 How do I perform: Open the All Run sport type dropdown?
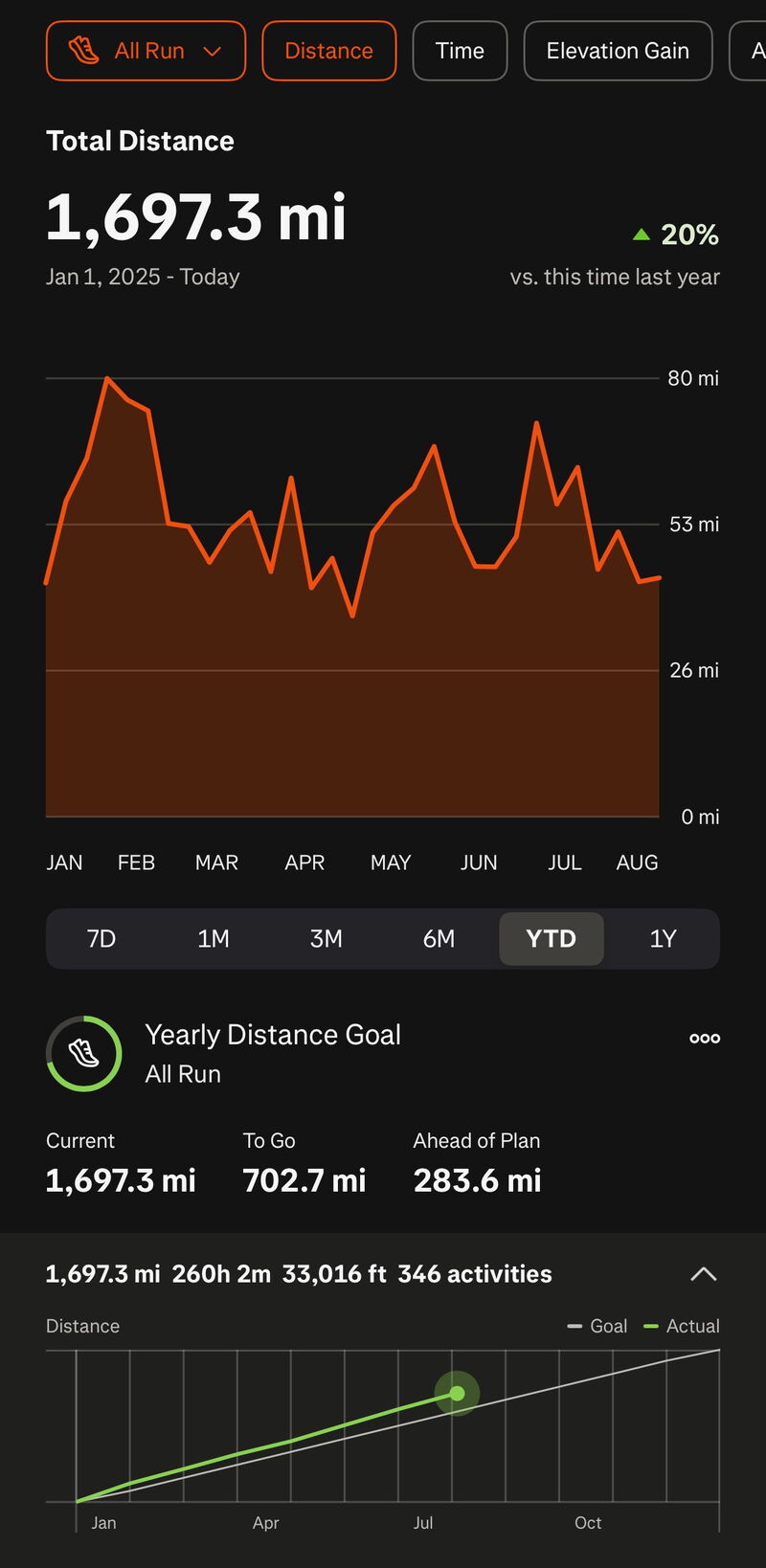coord(146,51)
